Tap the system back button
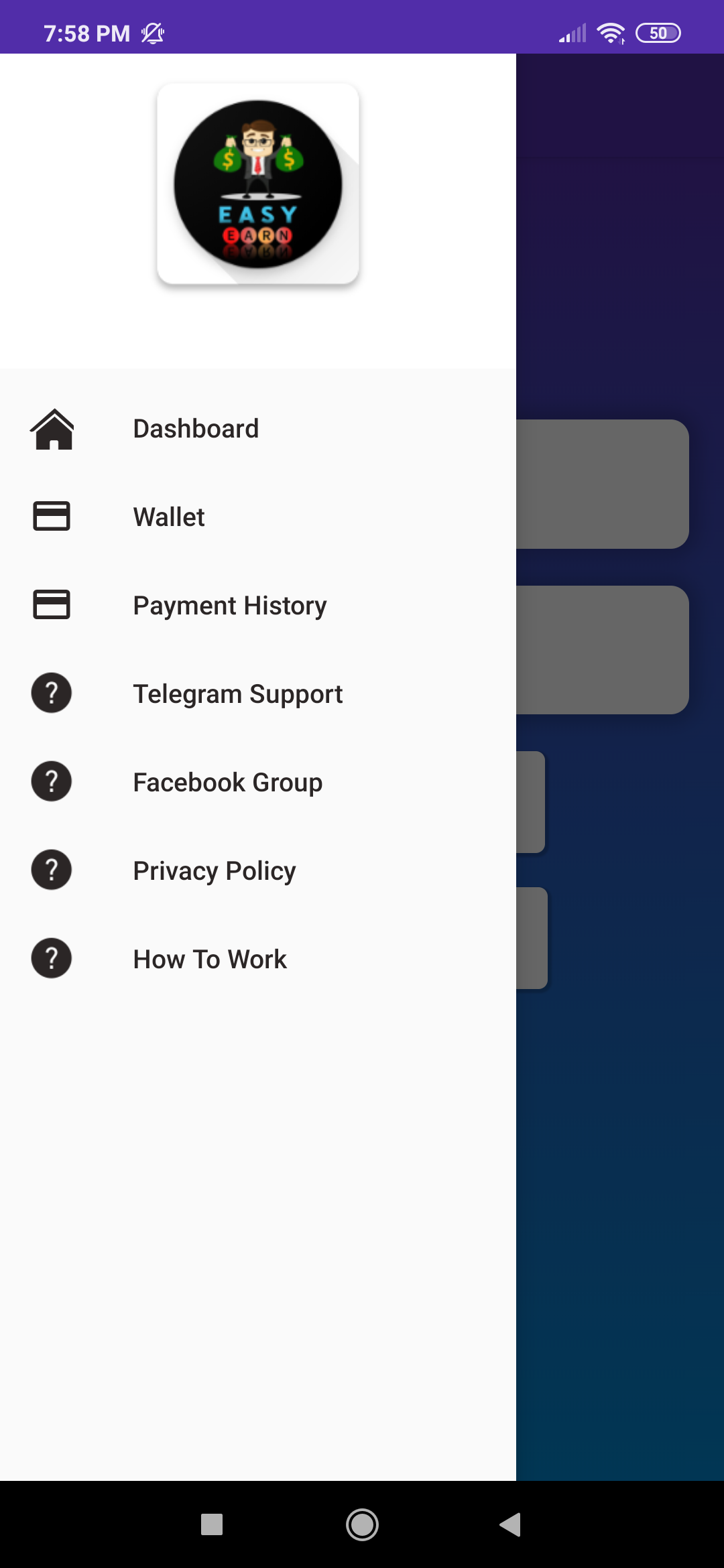This screenshot has width=724, height=1568. tap(510, 1524)
